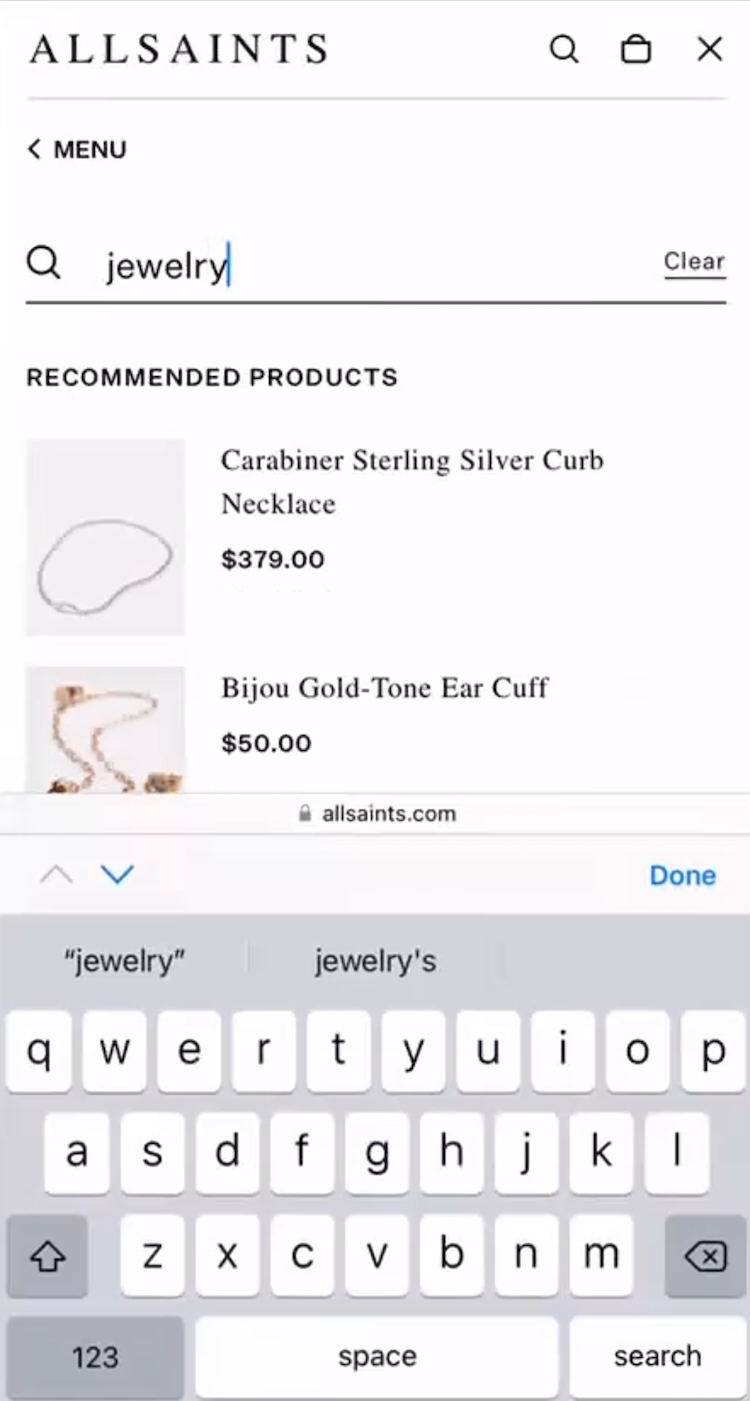
Task: Tap Done above the keyboard
Action: pyautogui.click(x=682, y=876)
